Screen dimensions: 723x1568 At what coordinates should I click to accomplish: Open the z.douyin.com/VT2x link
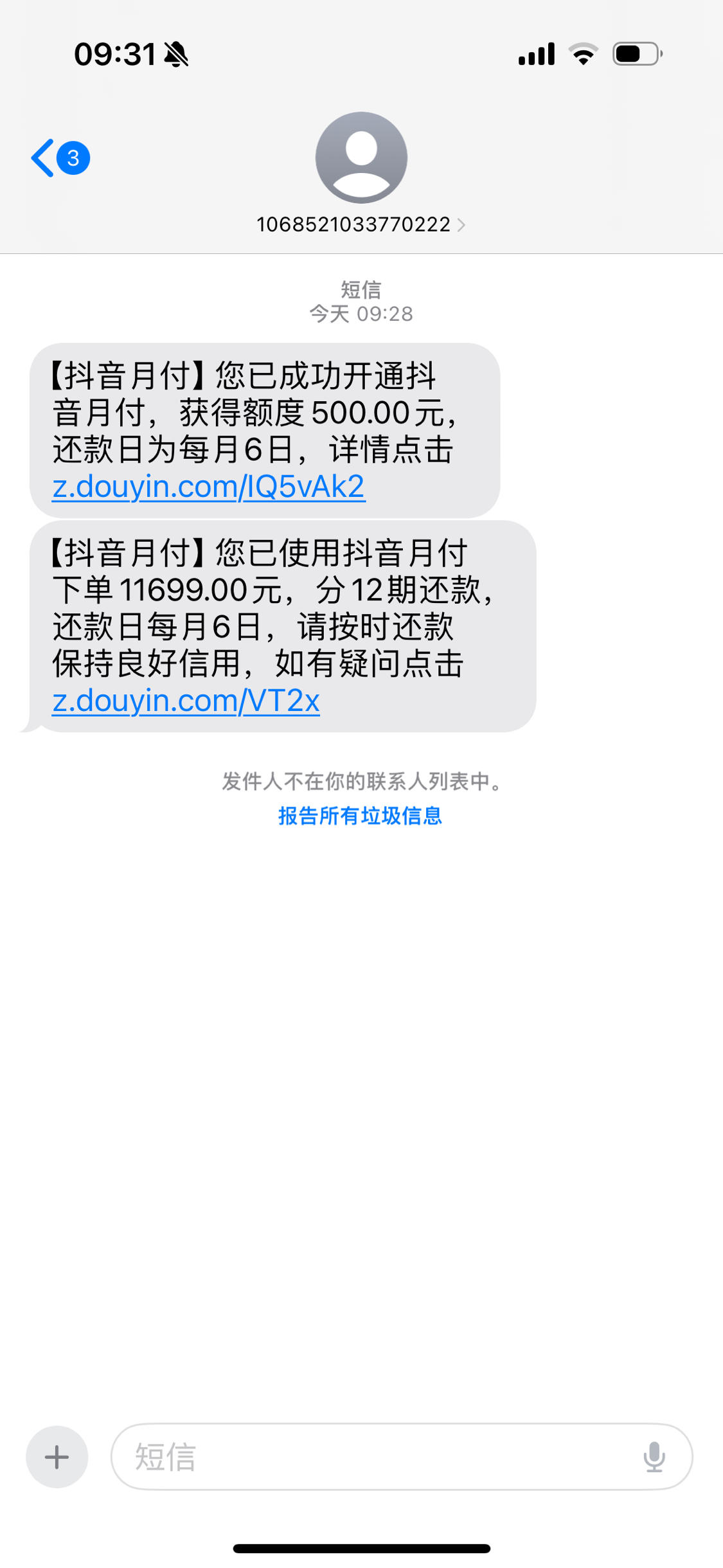click(186, 700)
